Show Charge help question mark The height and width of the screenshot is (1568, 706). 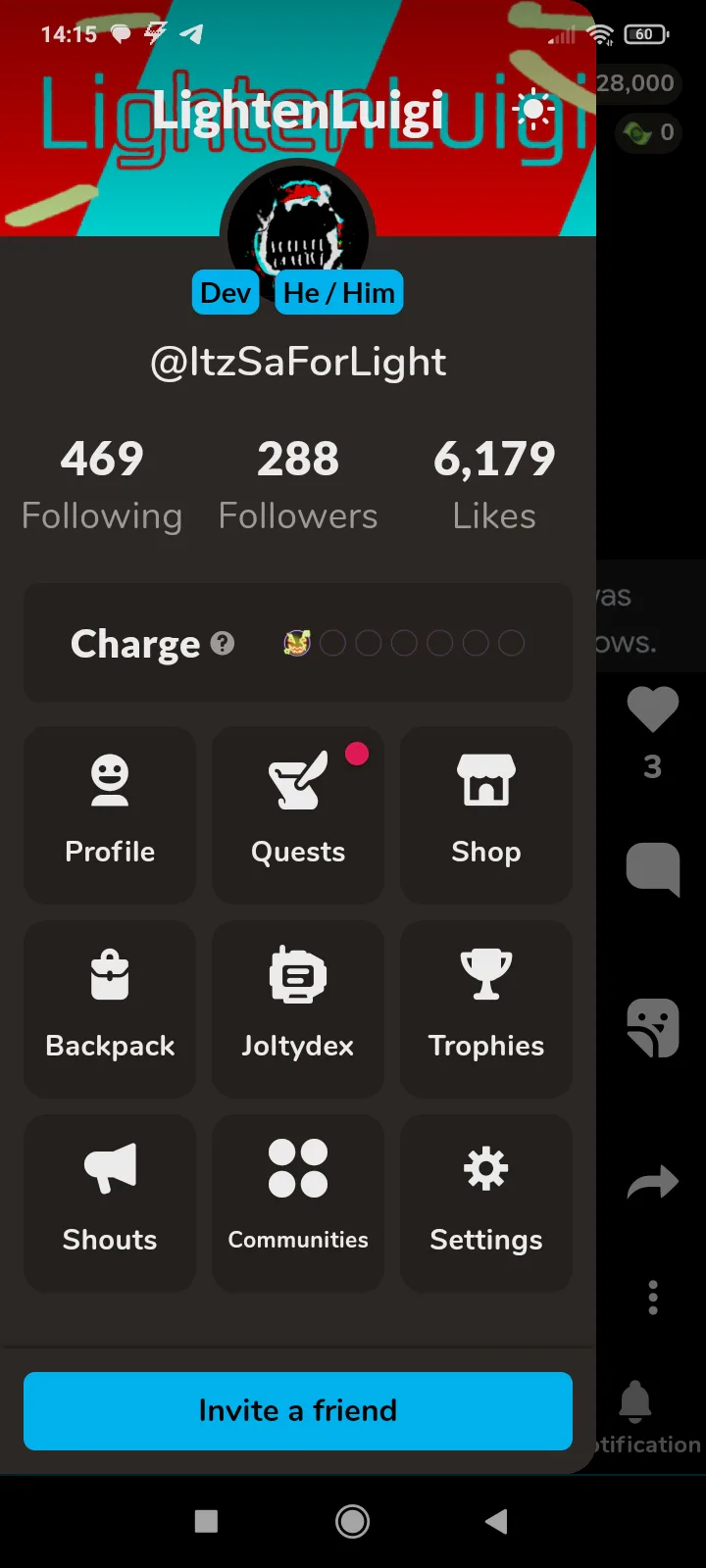[x=223, y=644]
